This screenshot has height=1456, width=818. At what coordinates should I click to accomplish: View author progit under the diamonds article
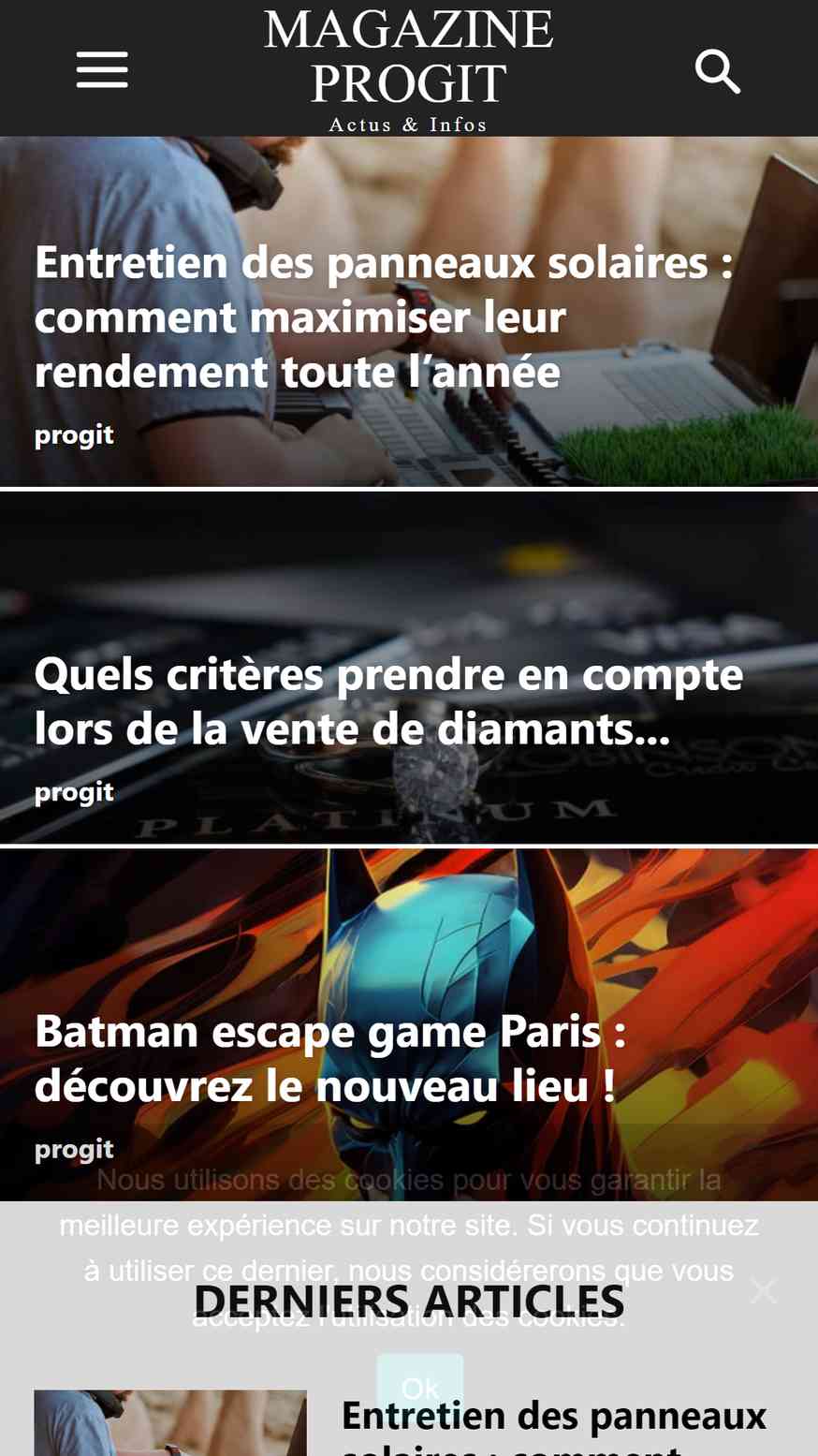pos(74,792)
